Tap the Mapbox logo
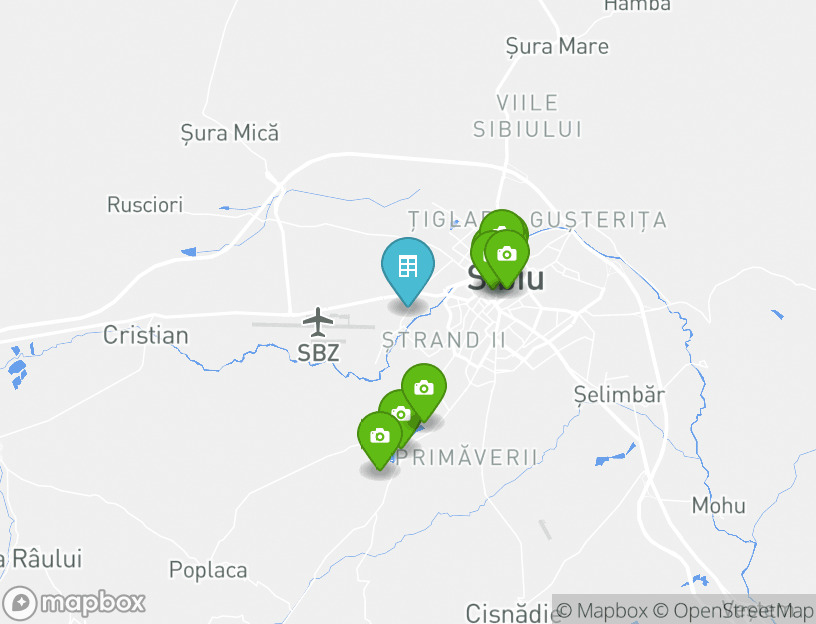The height and width of the screenshot is (624, 816). pos(76,603)
